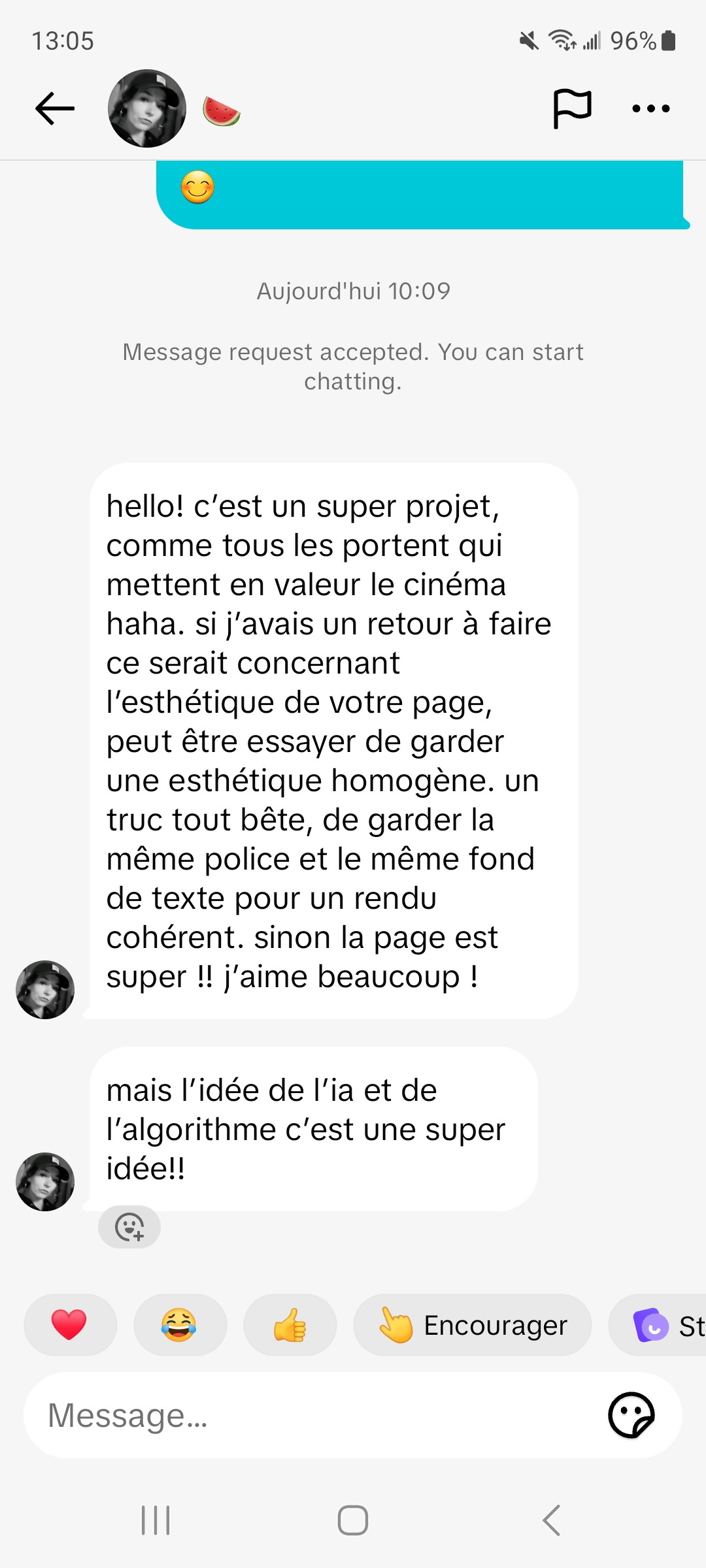Send the thumbs up quick reaction
Image resolution: width=706 pixels, height=1568 pixels.
tap(290, 1325)
